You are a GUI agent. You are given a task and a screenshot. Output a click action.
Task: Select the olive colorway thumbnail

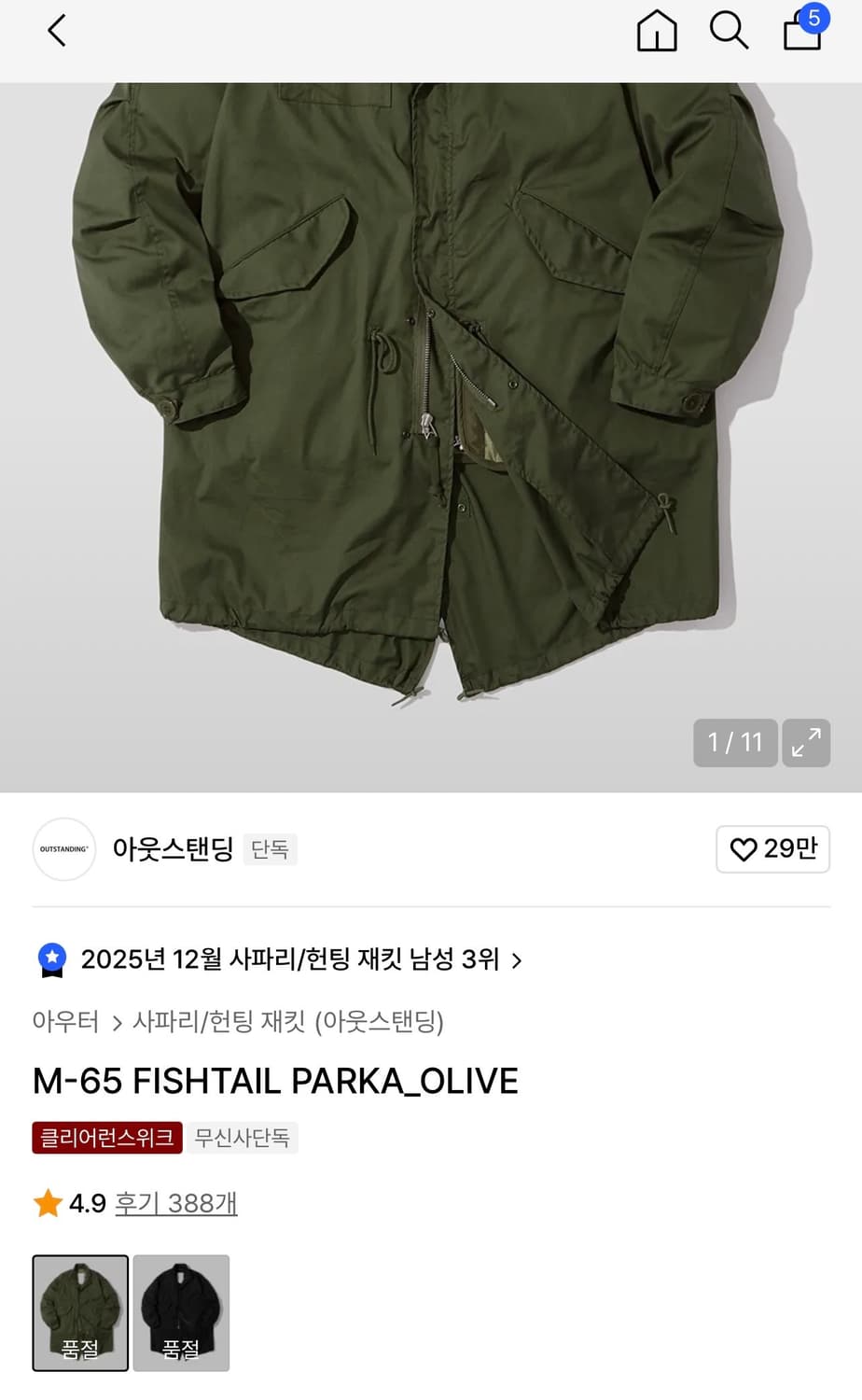pyautogui.click(x=80, y=1312)
